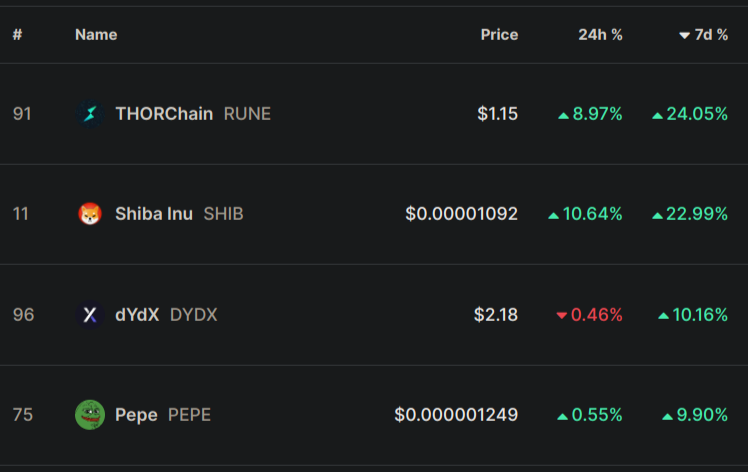Open the THORChain RUNE row

[164, 114]
